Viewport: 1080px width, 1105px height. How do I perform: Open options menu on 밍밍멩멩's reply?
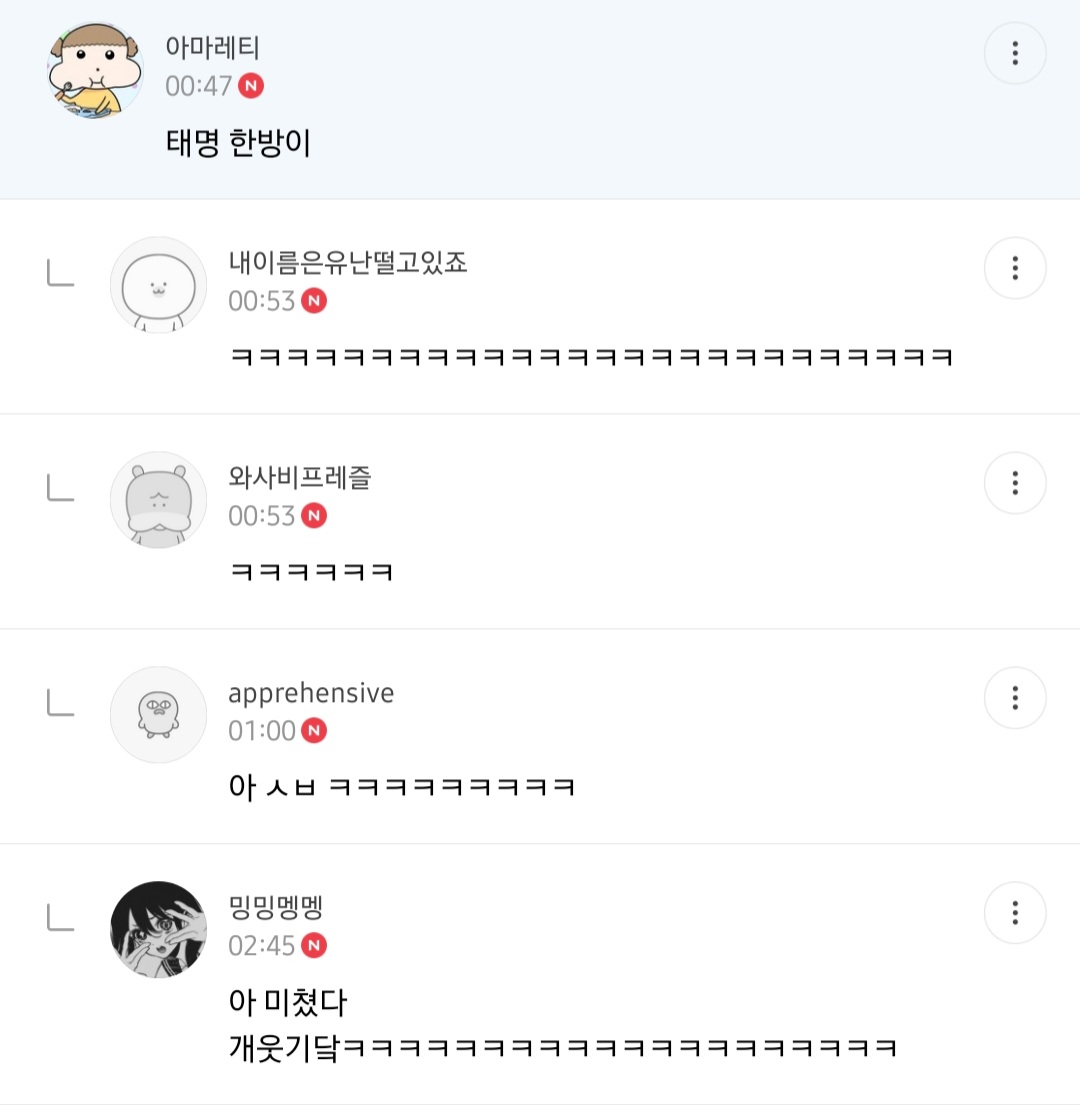(x=1015, y=913)
